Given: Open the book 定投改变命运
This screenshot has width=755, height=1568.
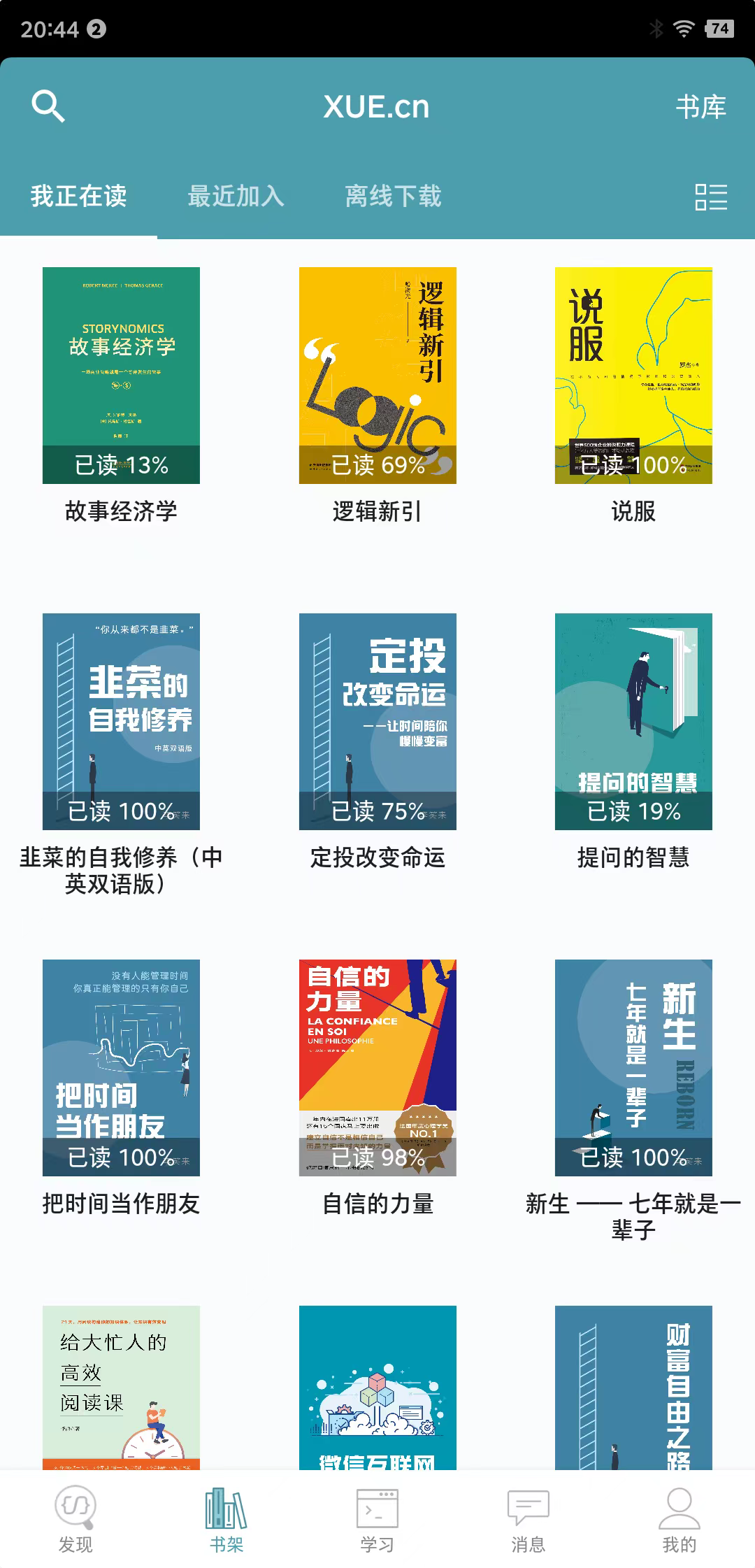Looking at the screenshot, I should [x=377, y=722].
